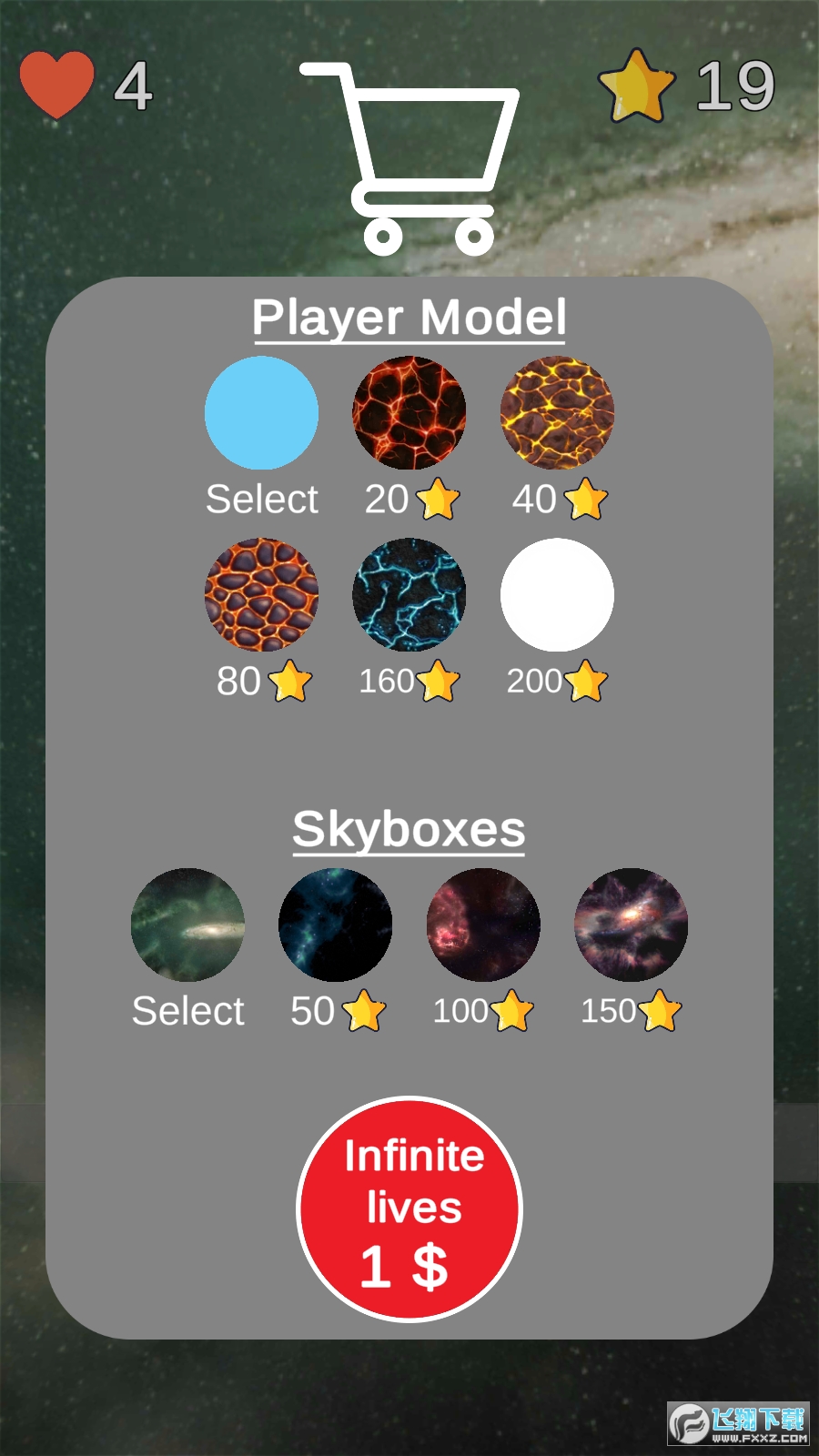819x1456 pixels.
Task: Buy the 80-star orange cobblestone model
Action: pyautogui.click(x=262, y=595)
